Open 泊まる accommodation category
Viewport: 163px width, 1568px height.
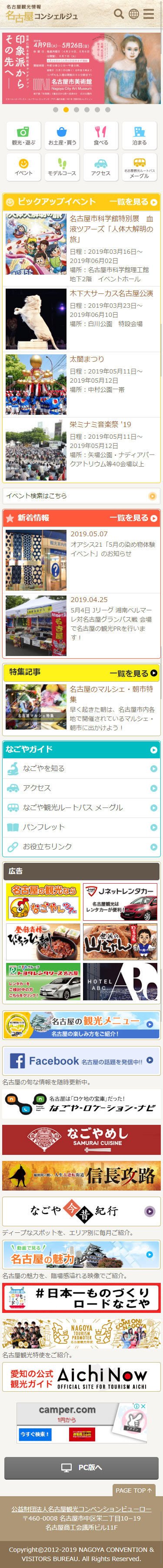tap(139, 135)
